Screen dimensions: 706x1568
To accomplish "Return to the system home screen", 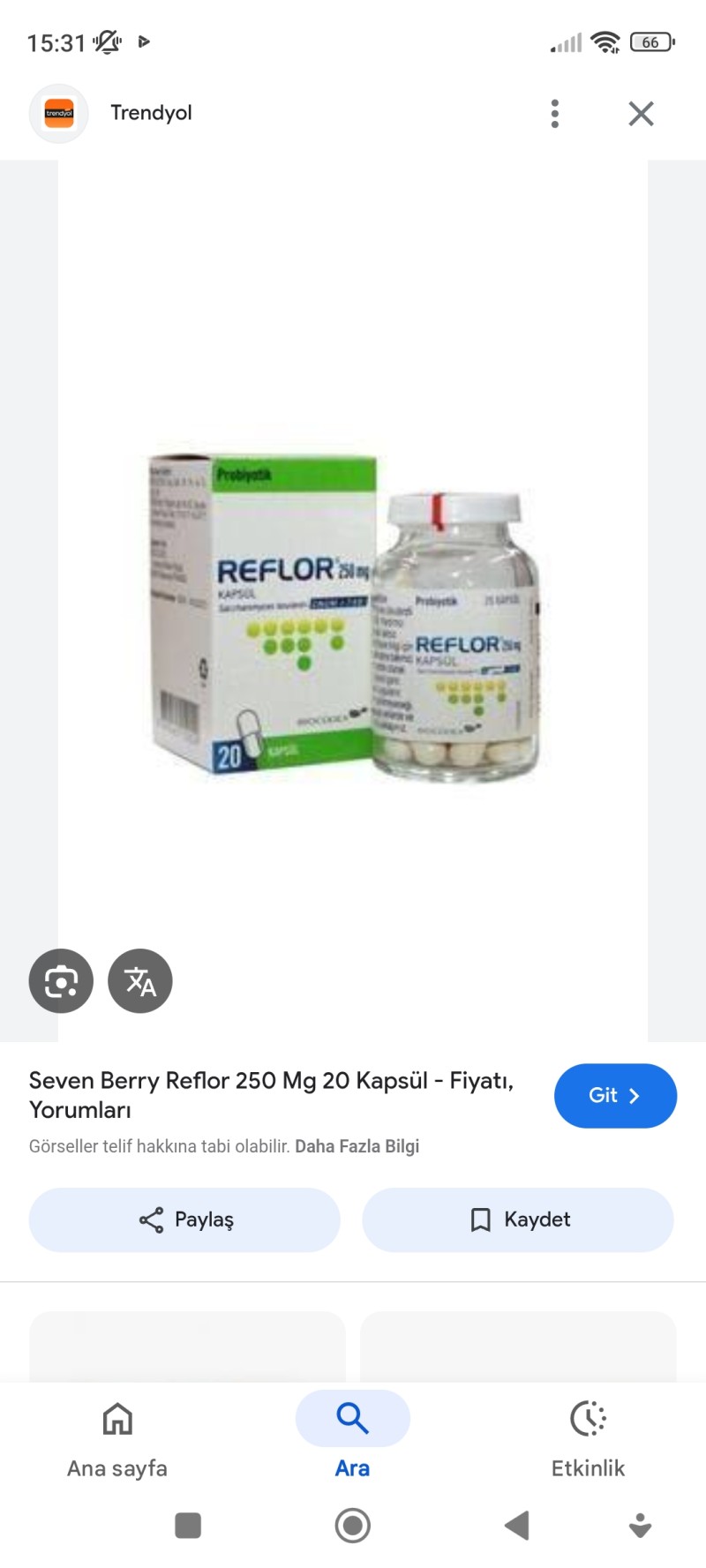I will pos(352,1525).
